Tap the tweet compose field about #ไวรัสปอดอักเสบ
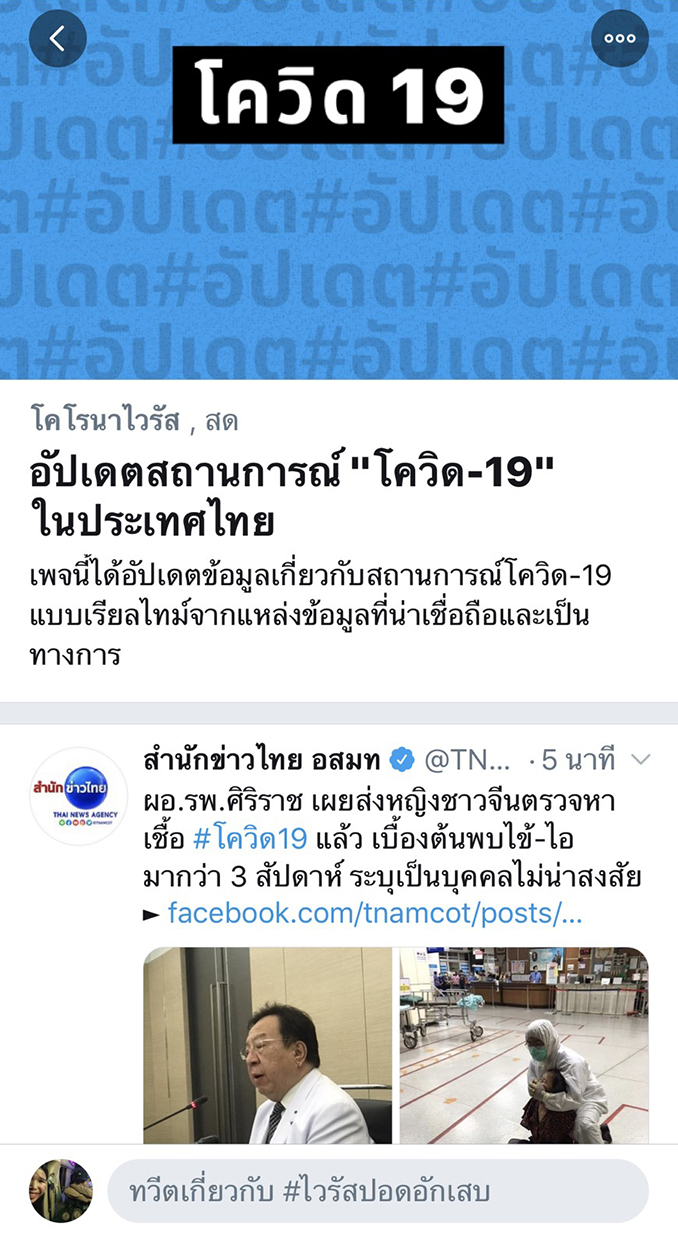Image resolution: width=678 pixels, height=1241 pixels. tap(378, 1191)
